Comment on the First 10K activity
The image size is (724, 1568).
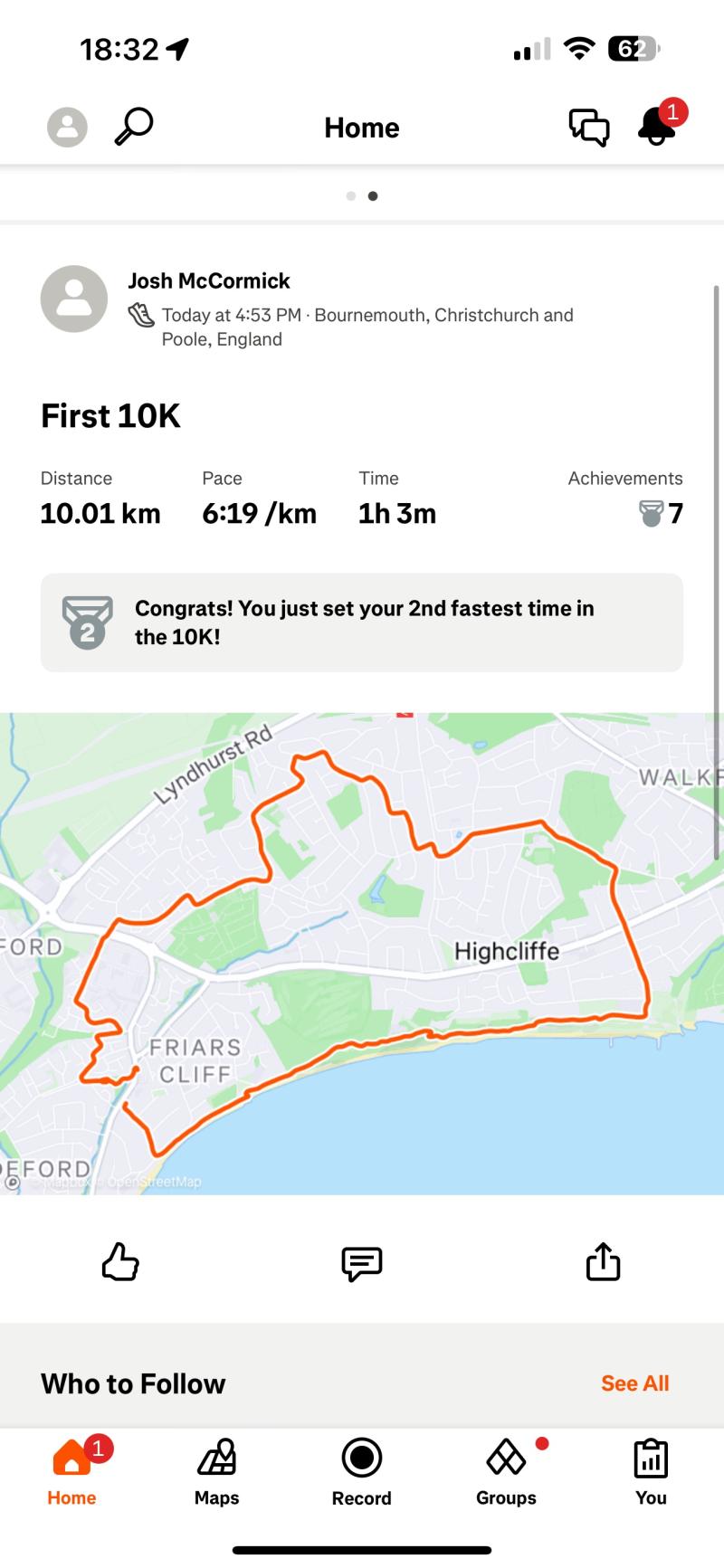coord(362,1263)
